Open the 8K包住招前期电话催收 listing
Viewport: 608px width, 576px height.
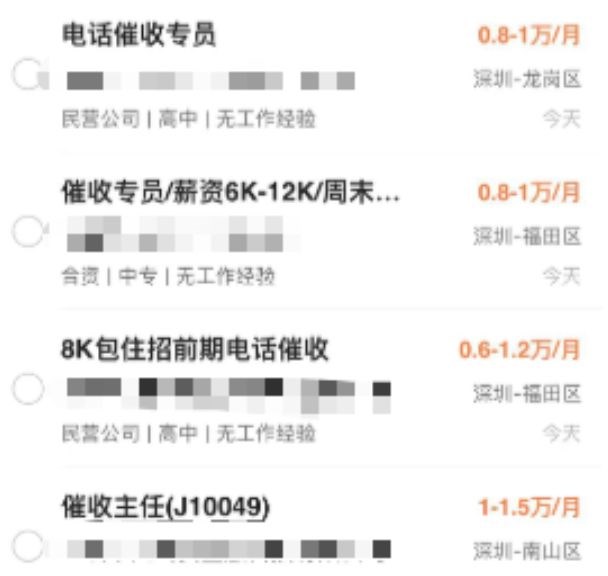195,349
